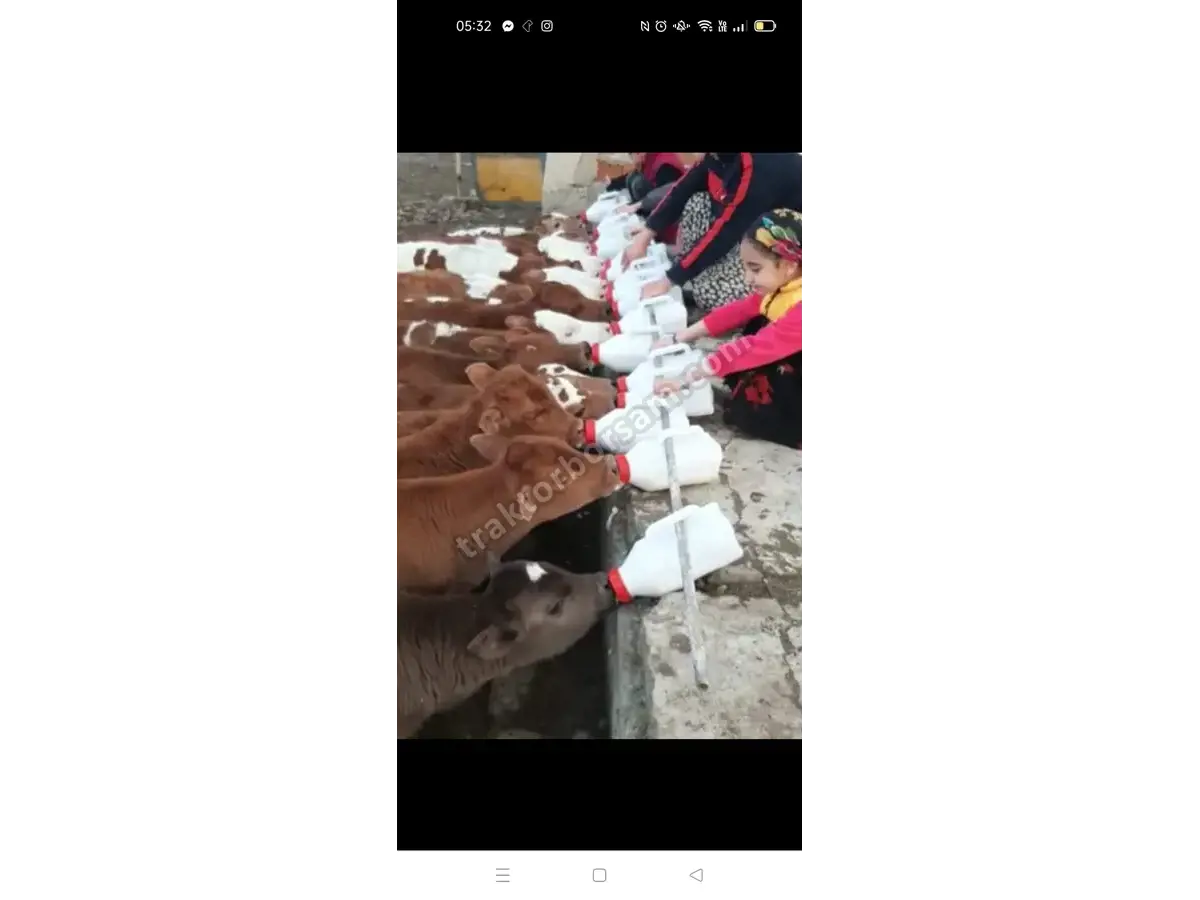
Task: Go back using the navigation bar arrow
Action: pos(696,875)
